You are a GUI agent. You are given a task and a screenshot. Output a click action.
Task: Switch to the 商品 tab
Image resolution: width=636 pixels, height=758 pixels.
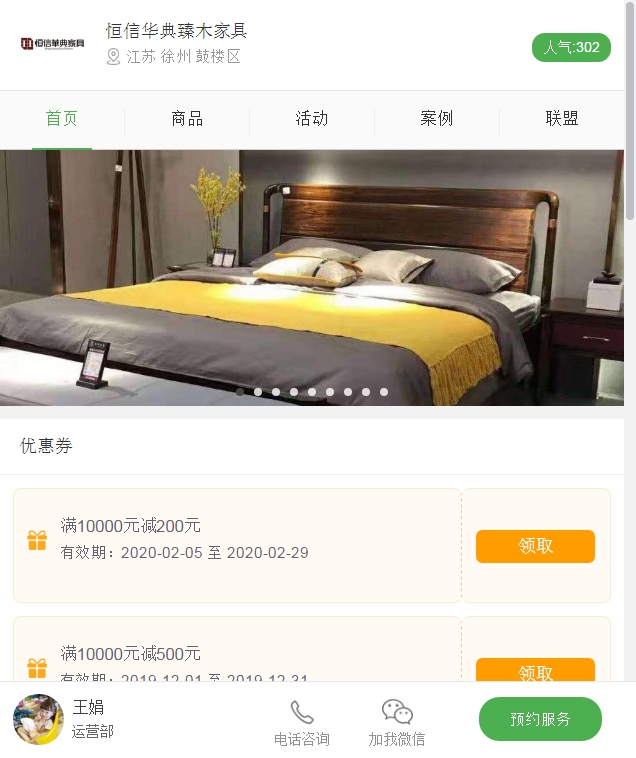tap(187, 119)
